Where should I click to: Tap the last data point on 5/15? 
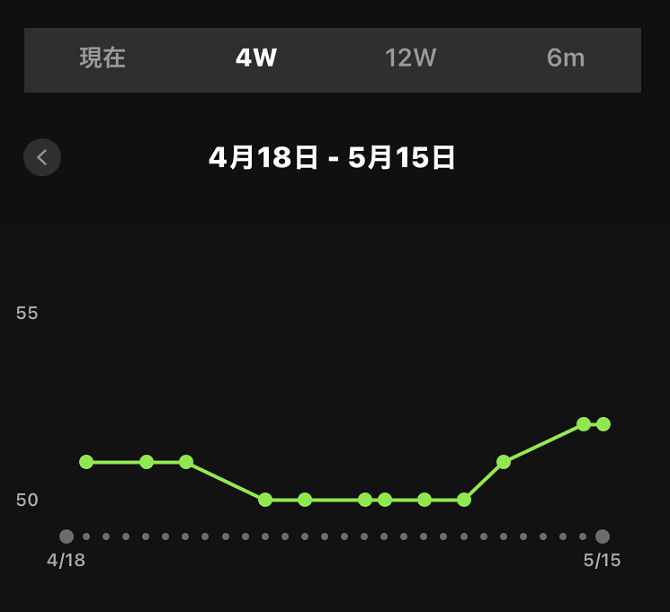(x=603, y=424)
